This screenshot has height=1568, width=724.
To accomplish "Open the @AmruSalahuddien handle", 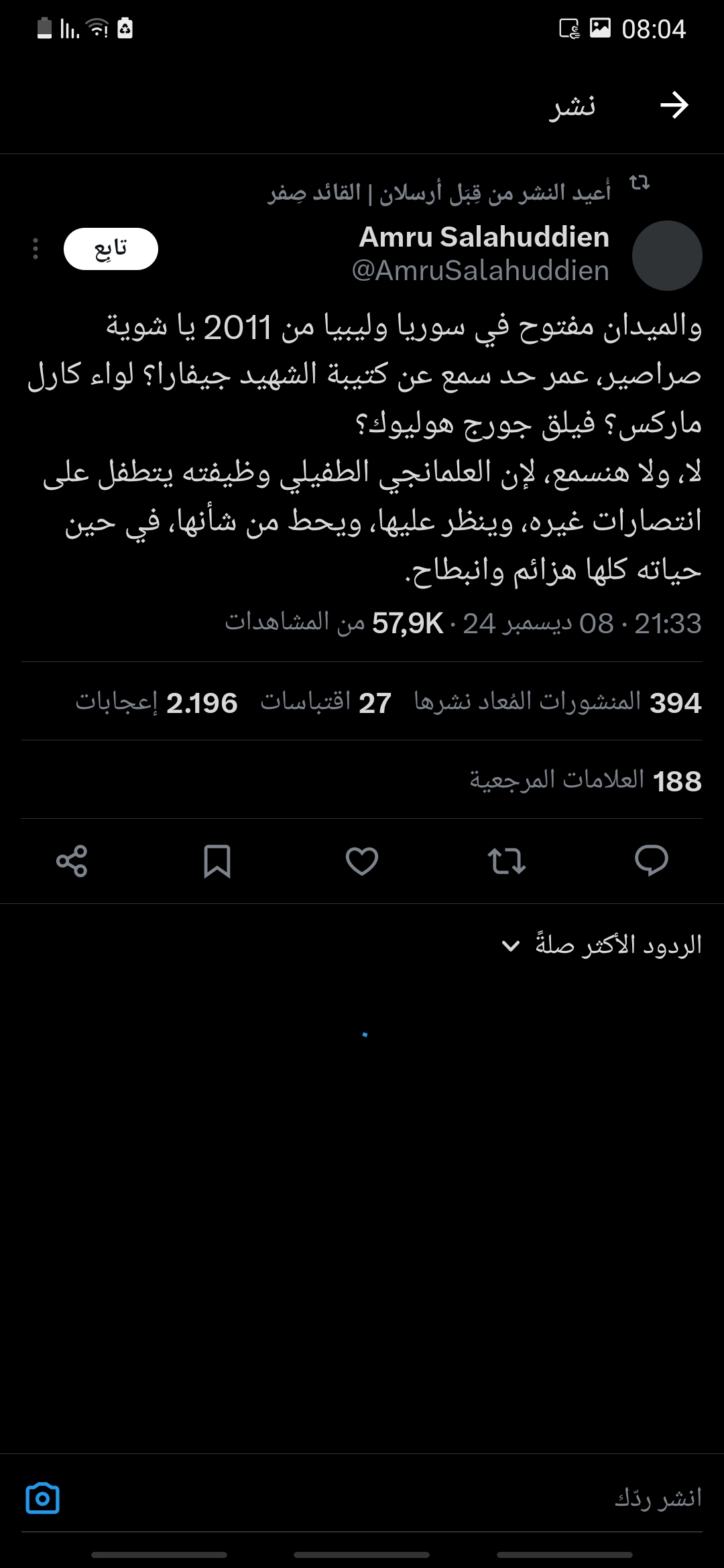I will [481, 271].
